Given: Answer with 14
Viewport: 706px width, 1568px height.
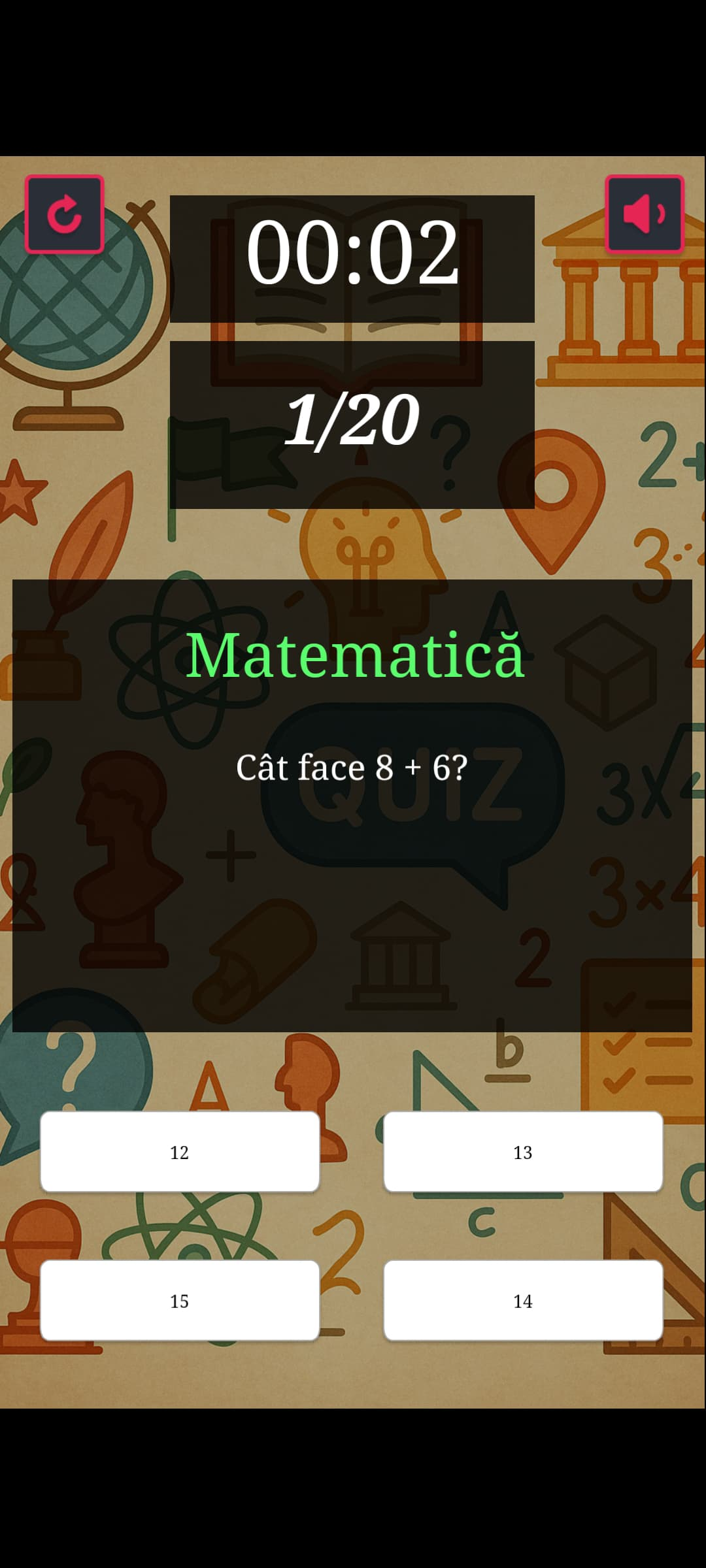Looking at the screenshot, I should 523,1301.
